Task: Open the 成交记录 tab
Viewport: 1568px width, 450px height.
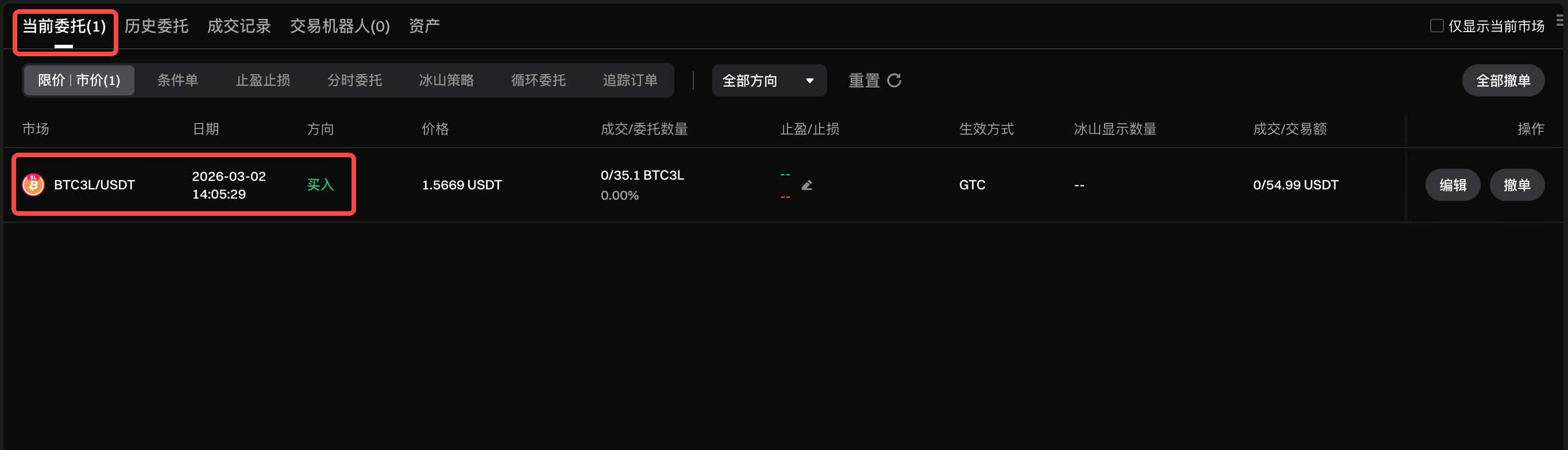Action: coord(238,26)
